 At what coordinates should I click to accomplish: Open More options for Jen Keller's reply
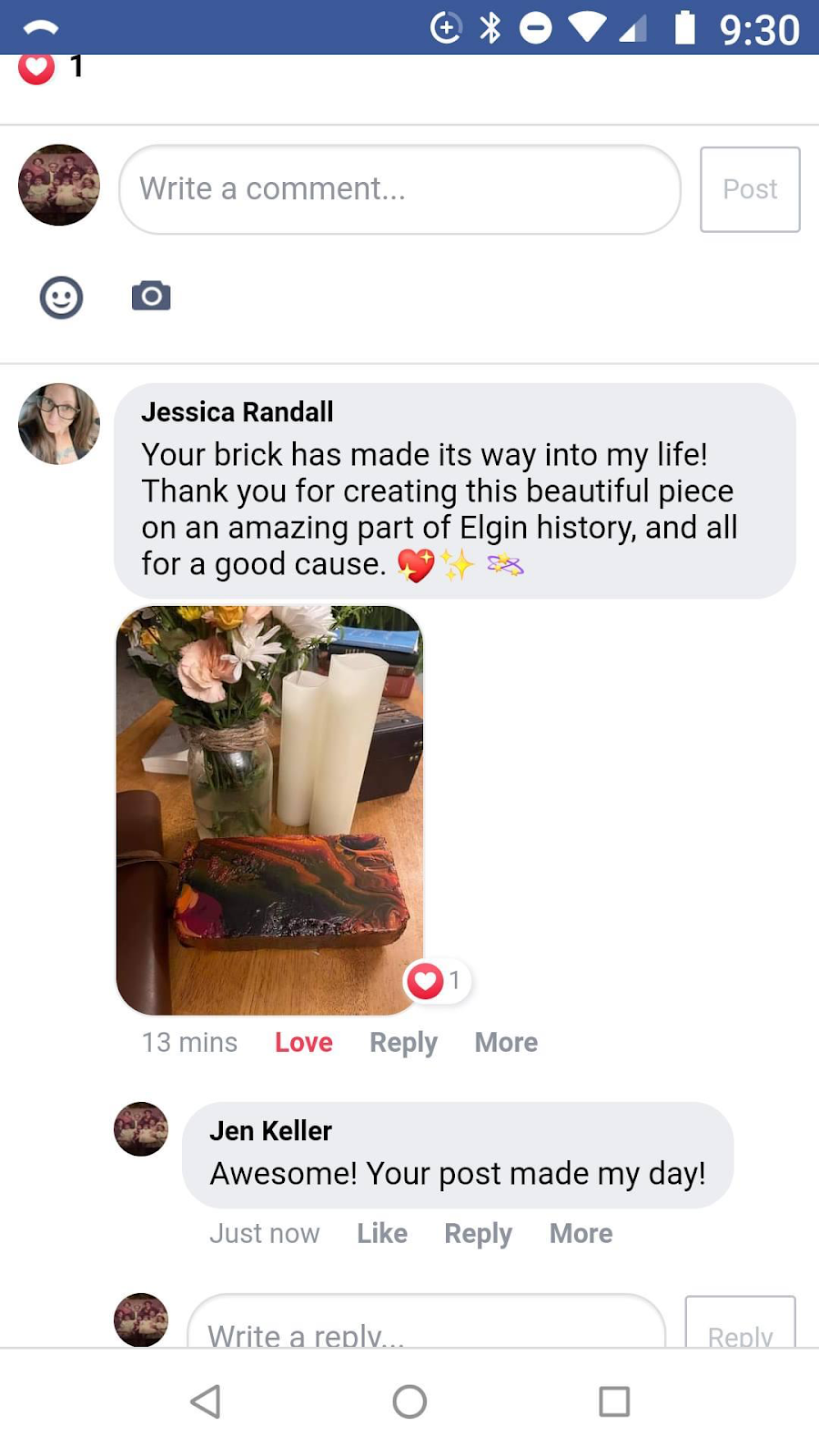click(x=581, y=1234)
